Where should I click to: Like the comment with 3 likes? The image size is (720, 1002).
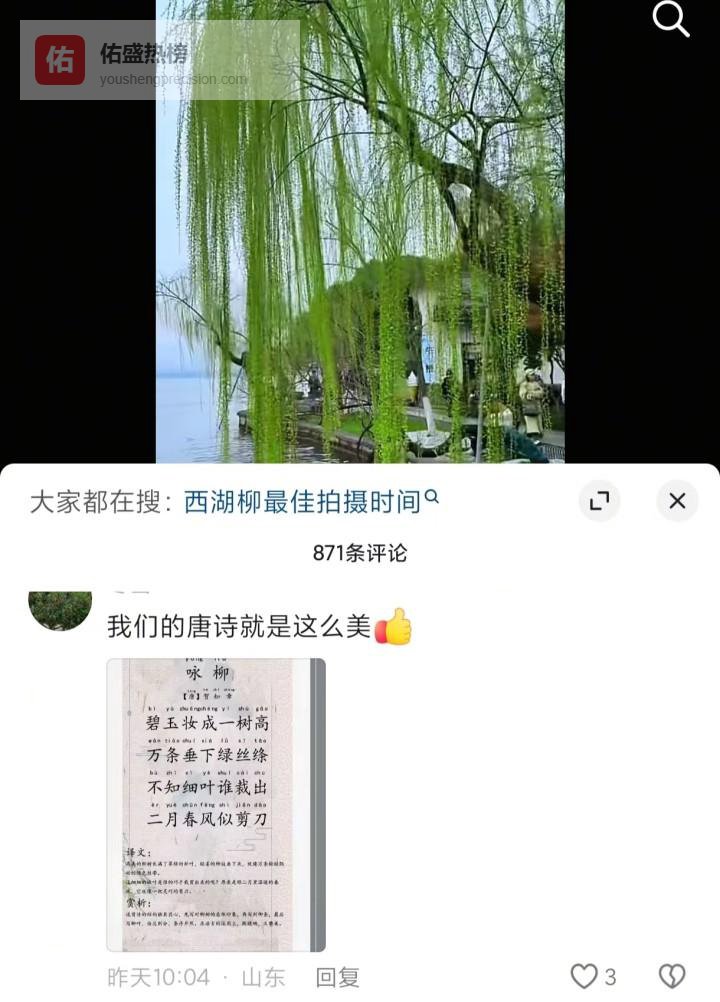[584, 976]
